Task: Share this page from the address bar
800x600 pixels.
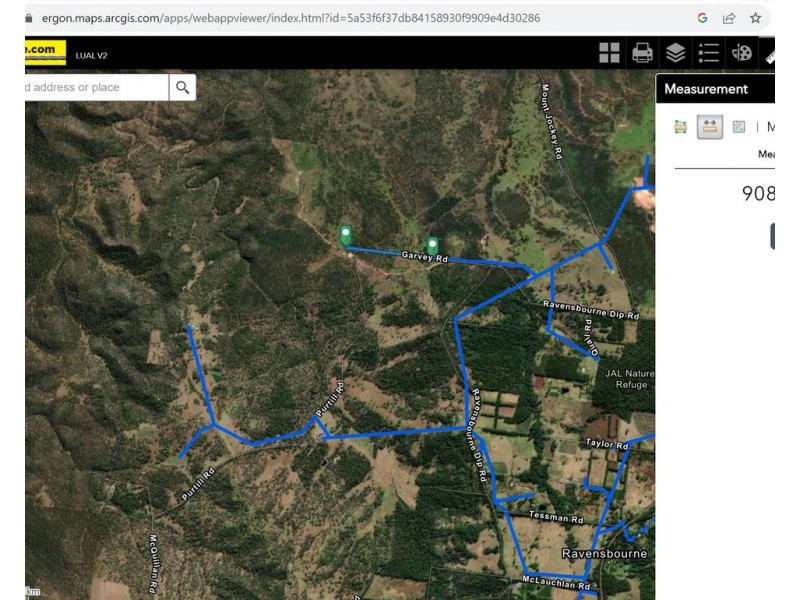Action: pos(729,18)
